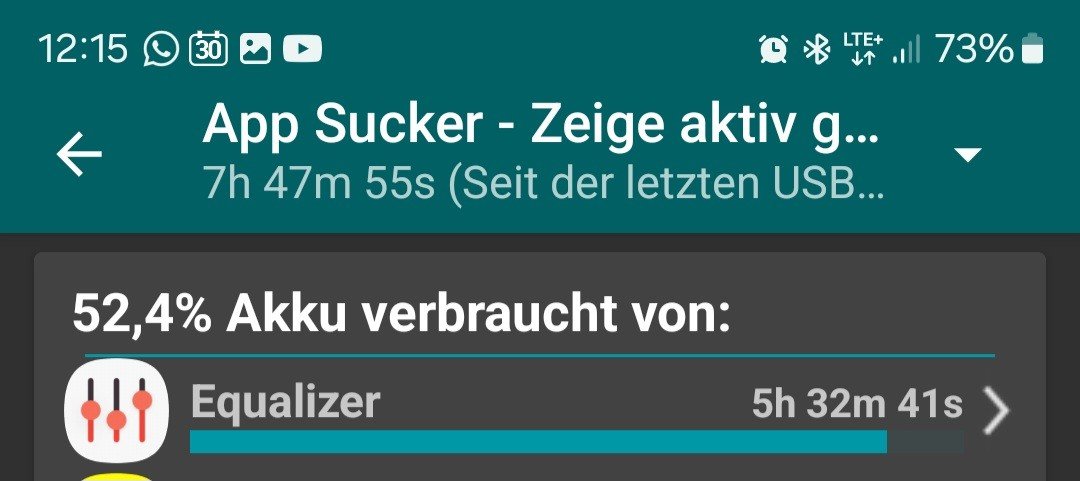The width and height of the screenshot is (1080, 481).
Task: Expand the App Sucker view dropdown
Action: pyautogui.click(x=967, y=155)
